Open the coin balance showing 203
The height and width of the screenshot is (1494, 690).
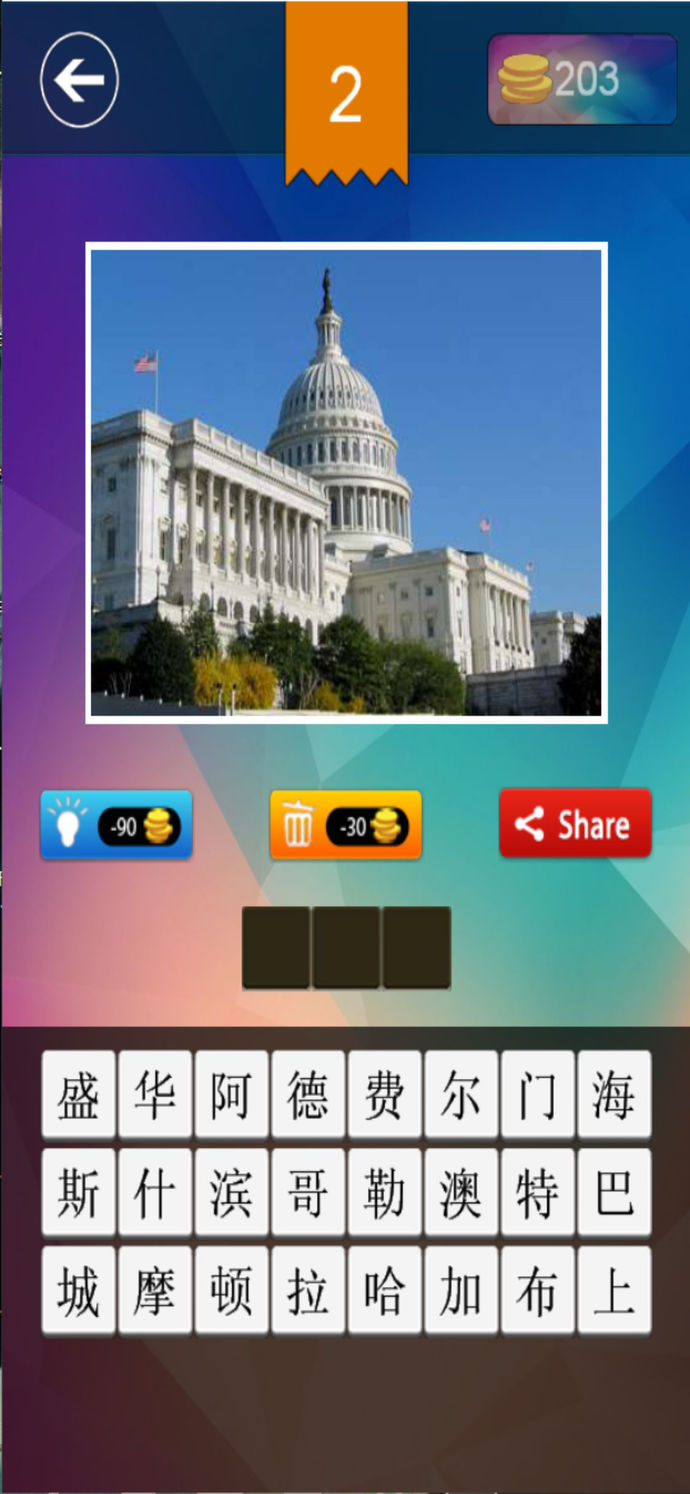tap(582, 80)
